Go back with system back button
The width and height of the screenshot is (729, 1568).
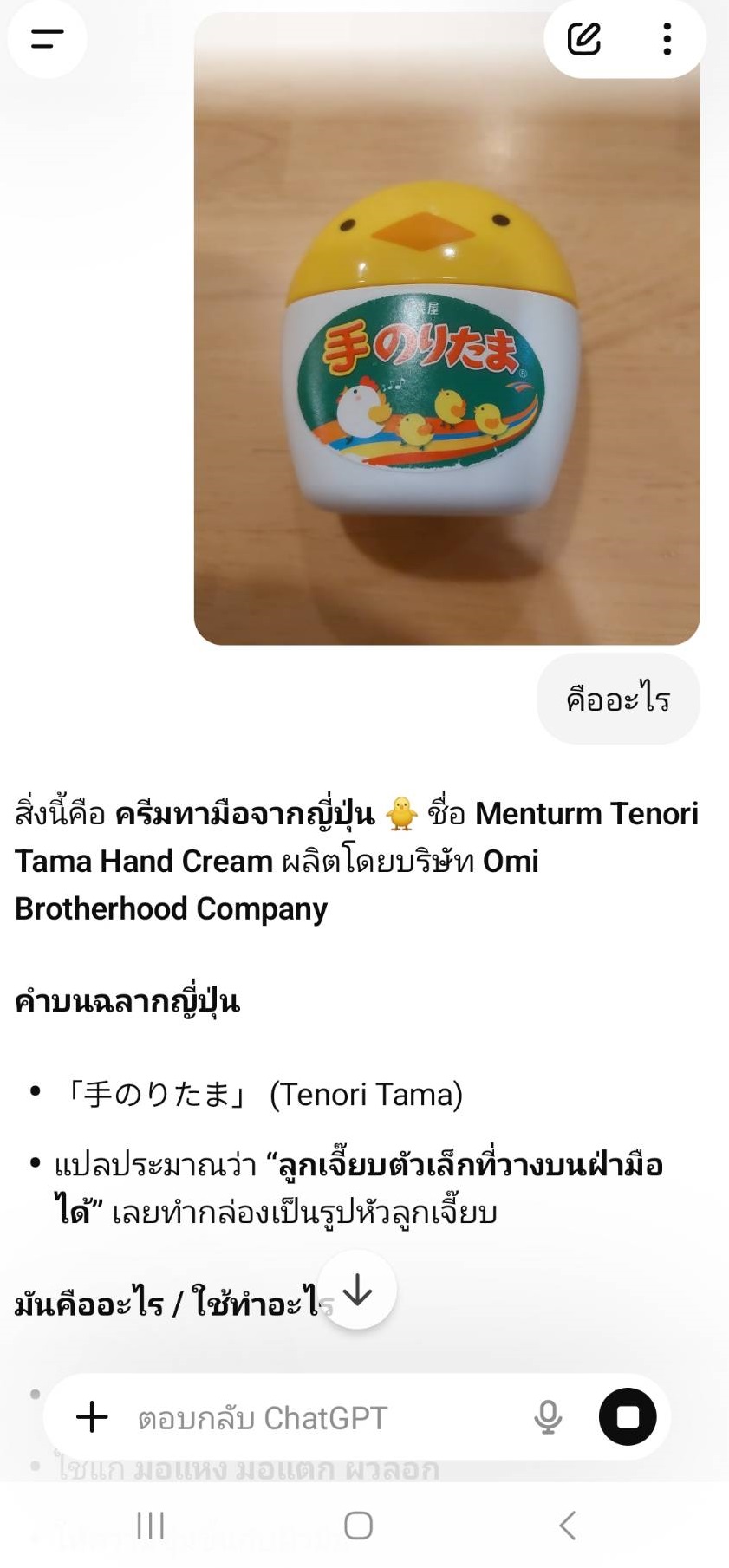(568, 1526)
